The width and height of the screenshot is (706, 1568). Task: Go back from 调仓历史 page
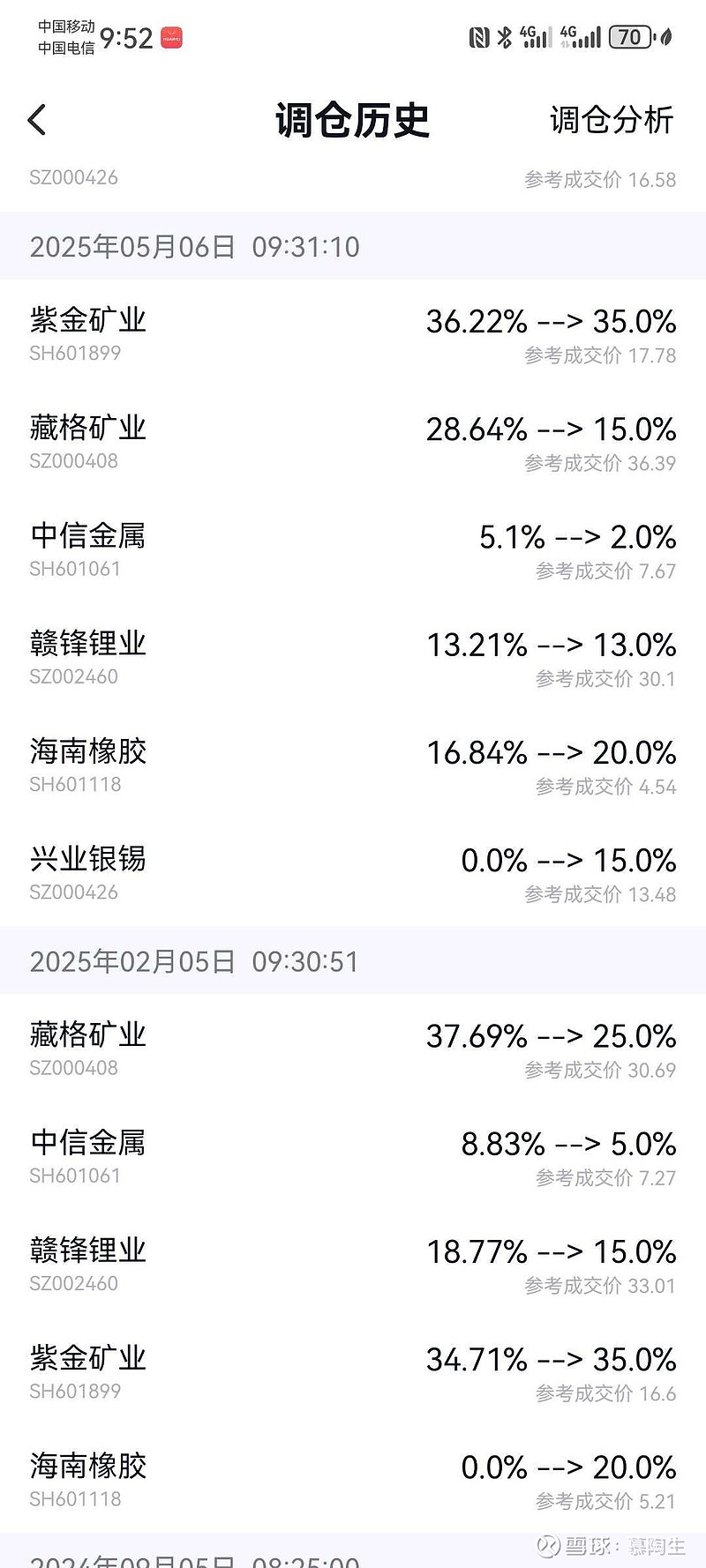pos(37,120)
